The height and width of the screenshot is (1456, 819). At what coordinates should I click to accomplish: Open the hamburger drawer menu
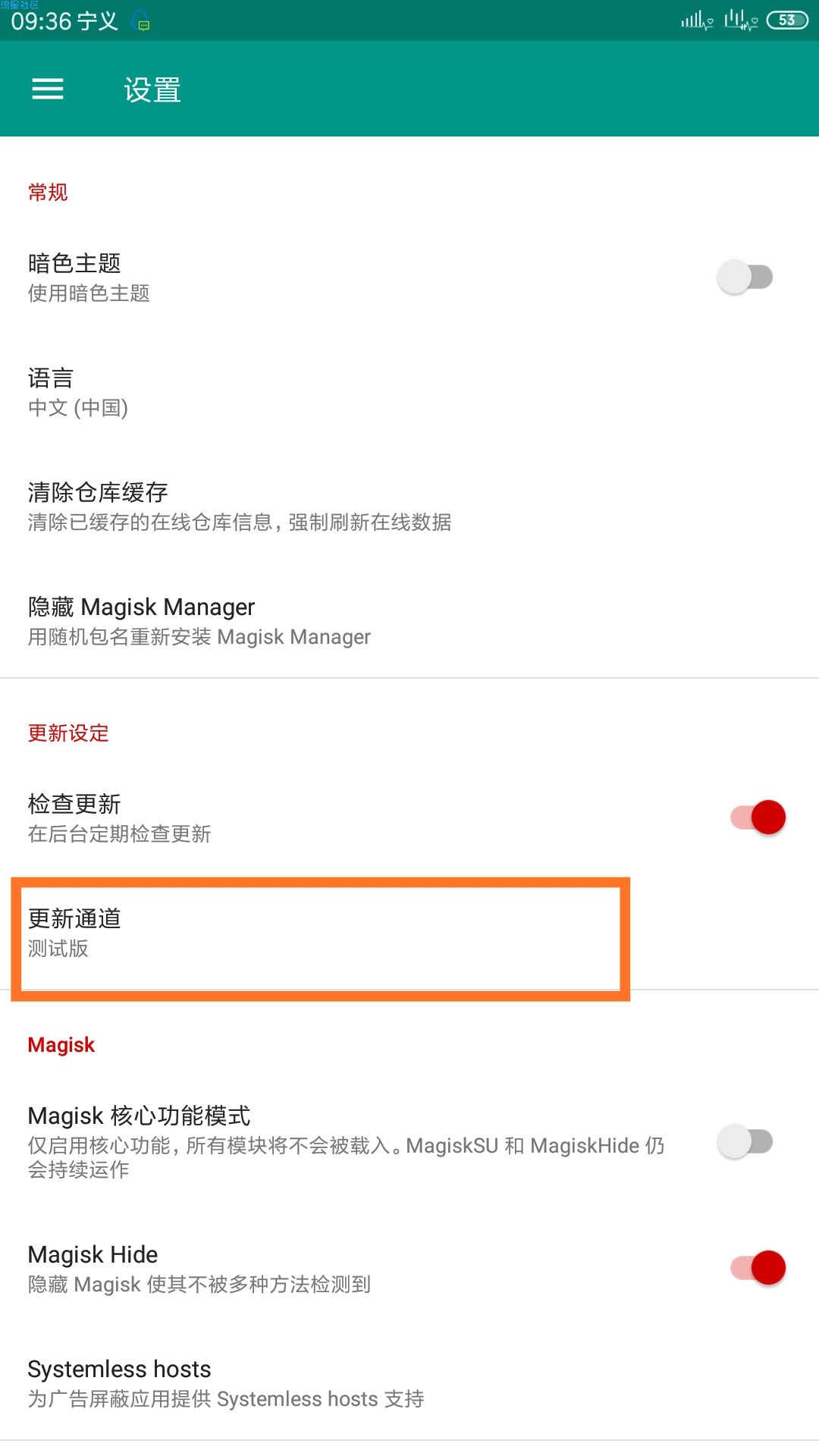[47, 89]
